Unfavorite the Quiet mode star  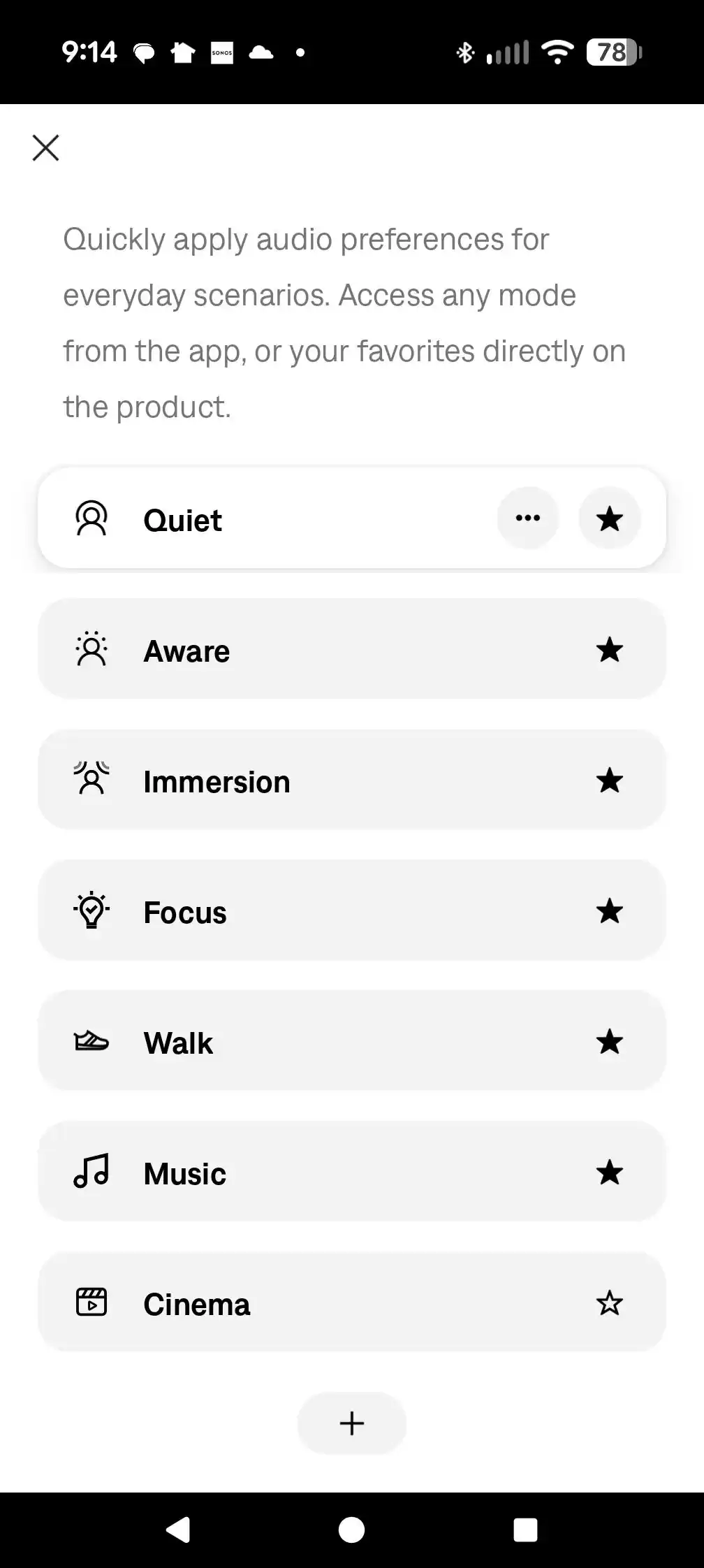coord(610,518)
